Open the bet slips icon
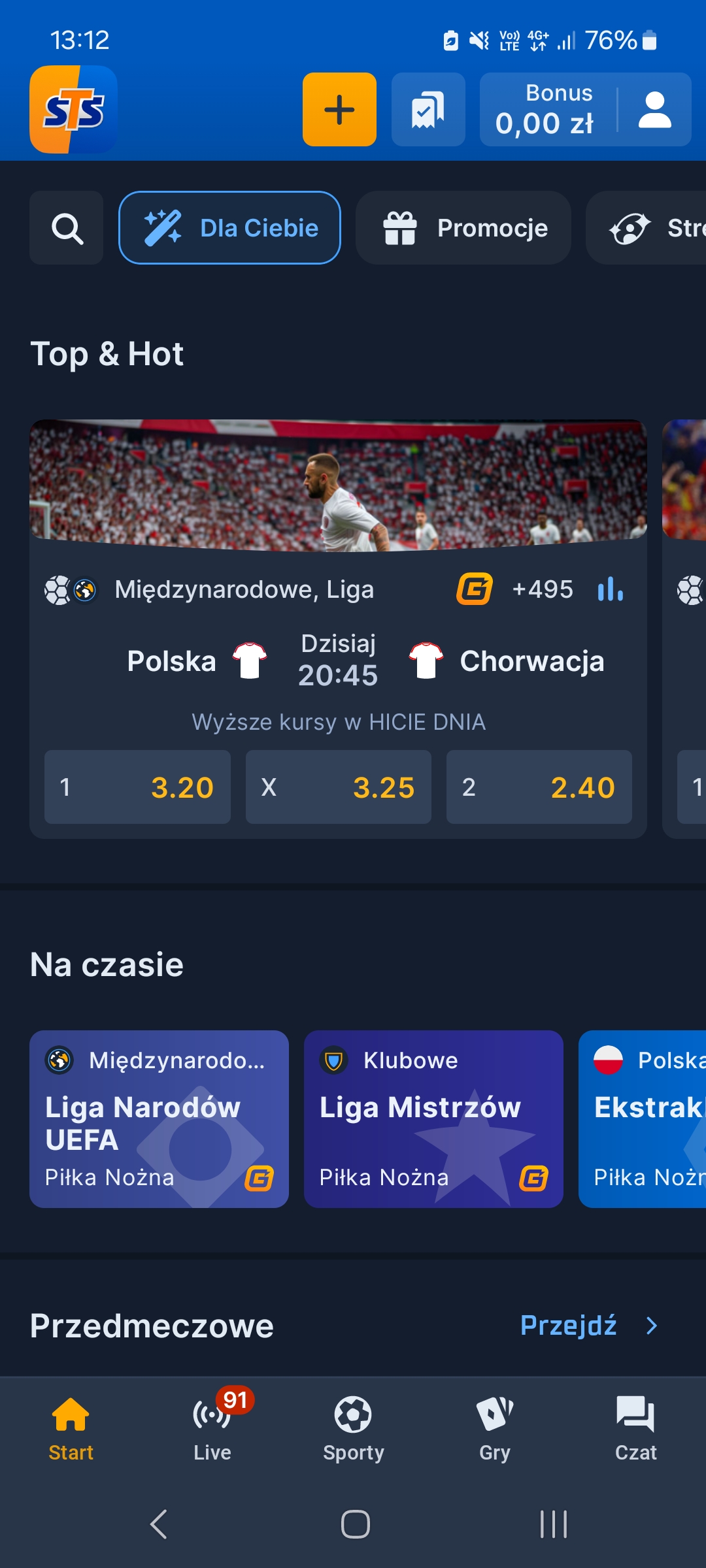 coord(428,110)
